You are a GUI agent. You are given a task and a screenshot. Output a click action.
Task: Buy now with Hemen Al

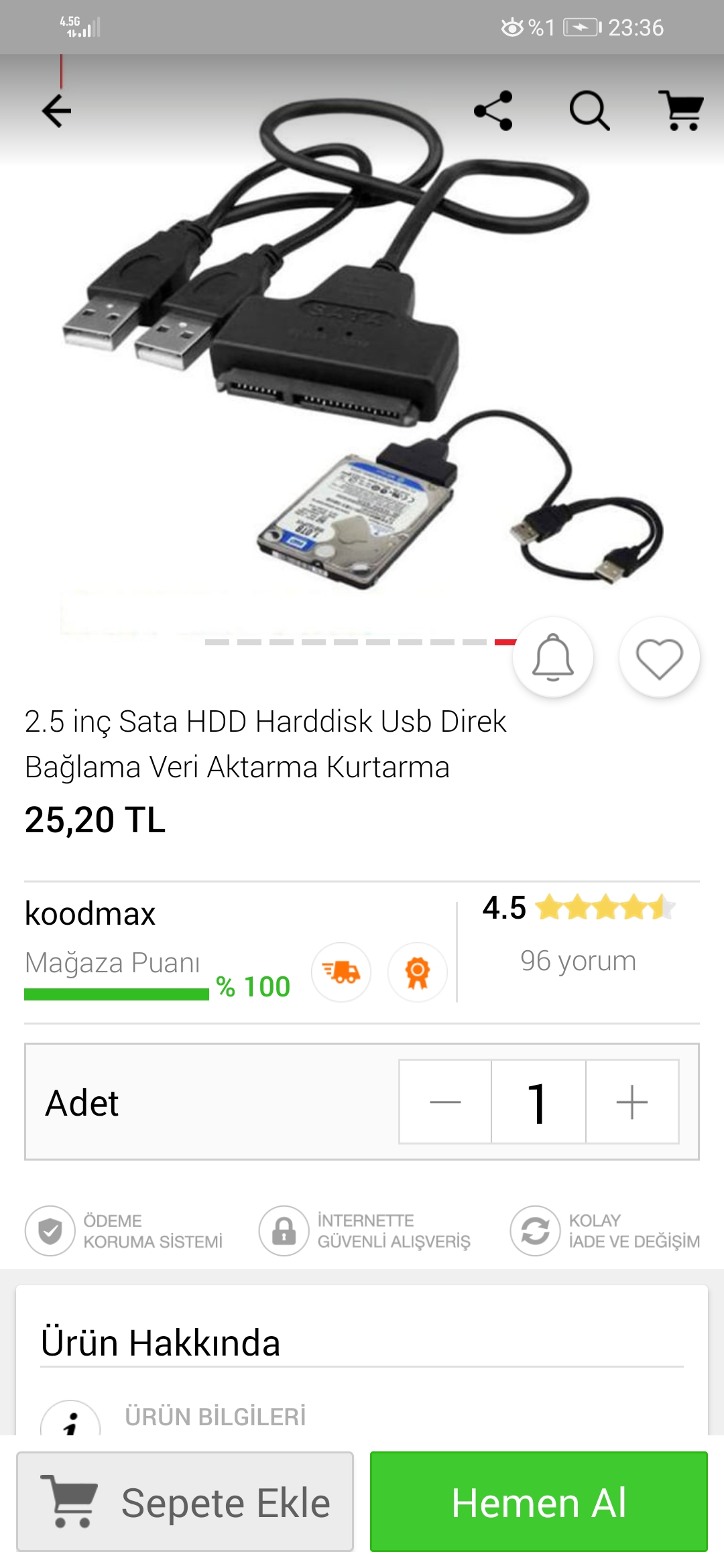point(538,1502)
